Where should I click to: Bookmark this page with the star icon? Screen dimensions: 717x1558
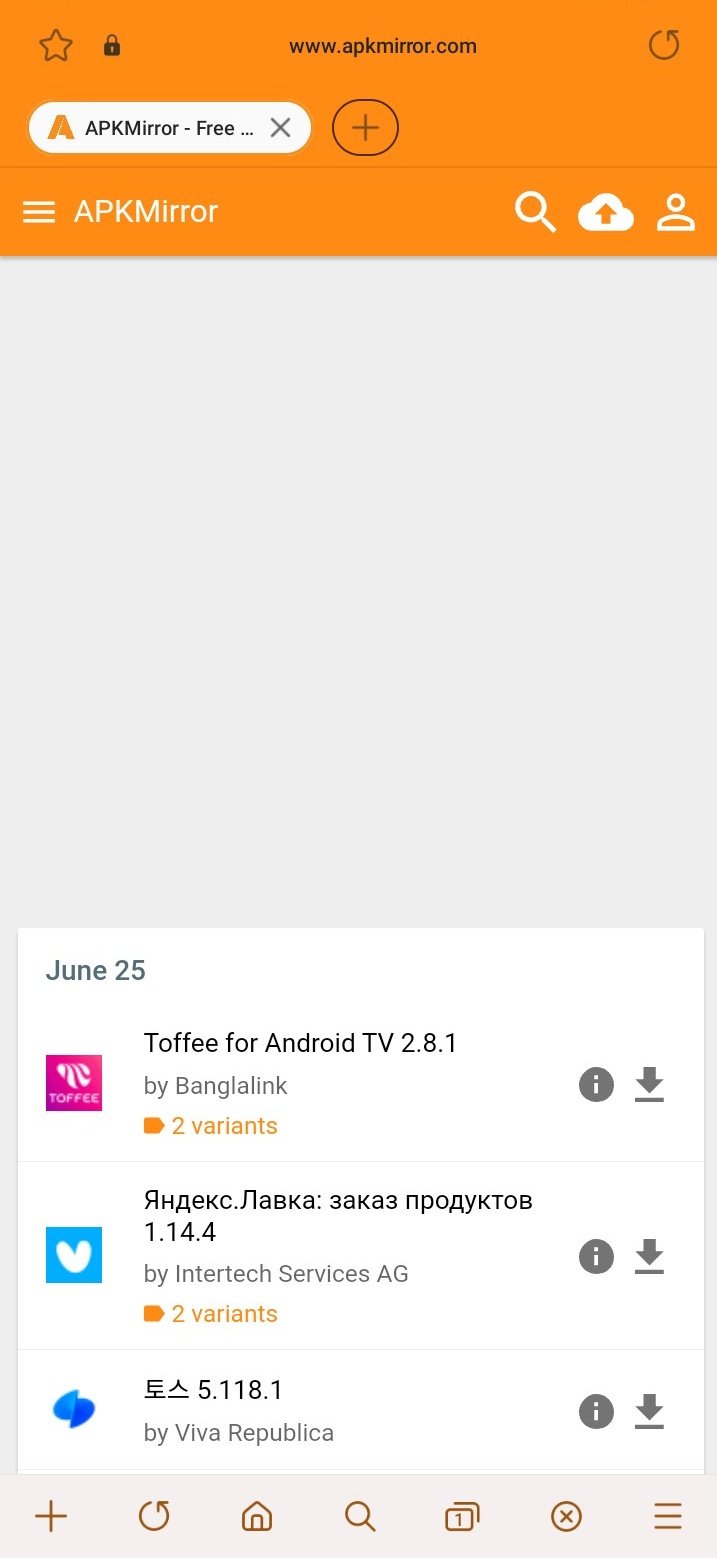coord(56,45)
